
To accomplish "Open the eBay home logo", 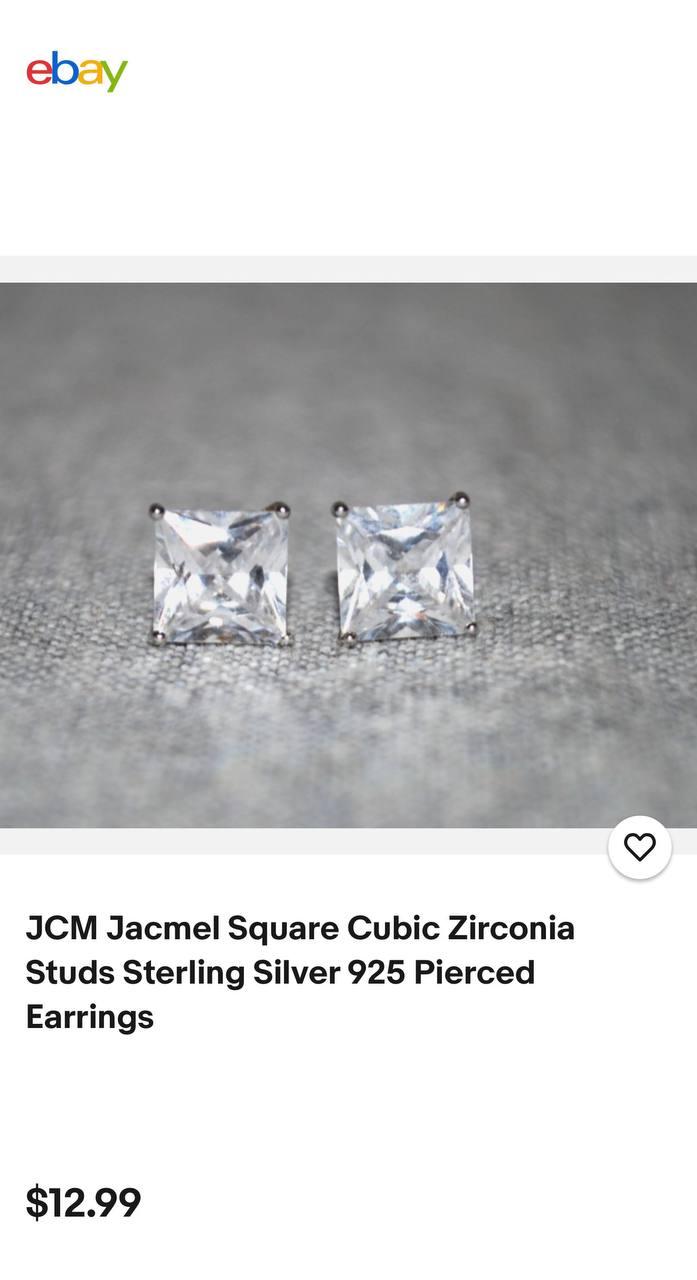I will pyautogui.click(x=77, y=71).
